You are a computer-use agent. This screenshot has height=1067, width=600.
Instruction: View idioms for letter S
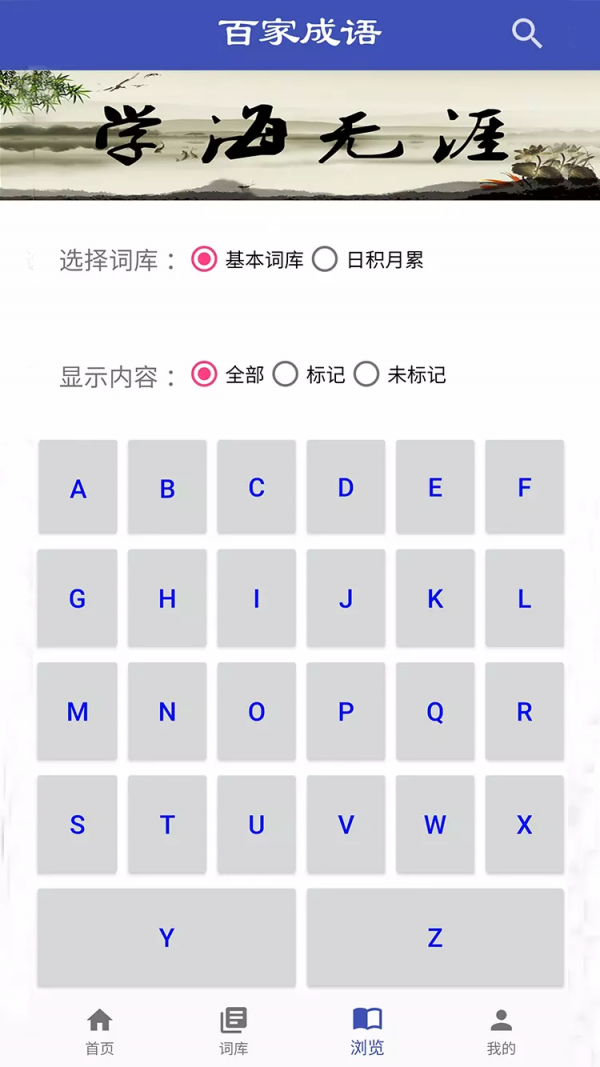click(78, 825)
